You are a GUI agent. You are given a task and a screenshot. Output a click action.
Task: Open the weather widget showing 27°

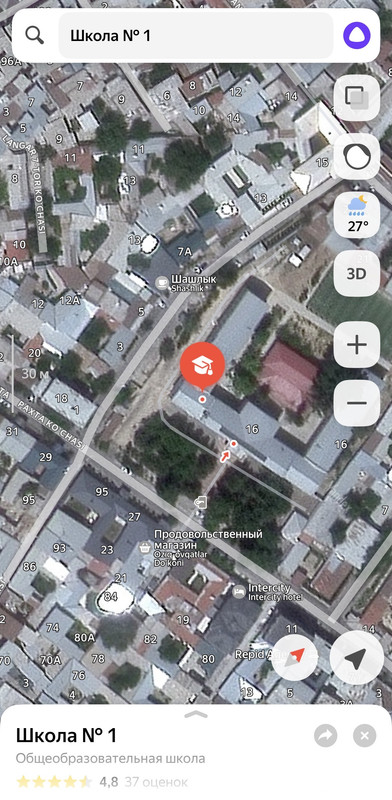click(357, 214)
